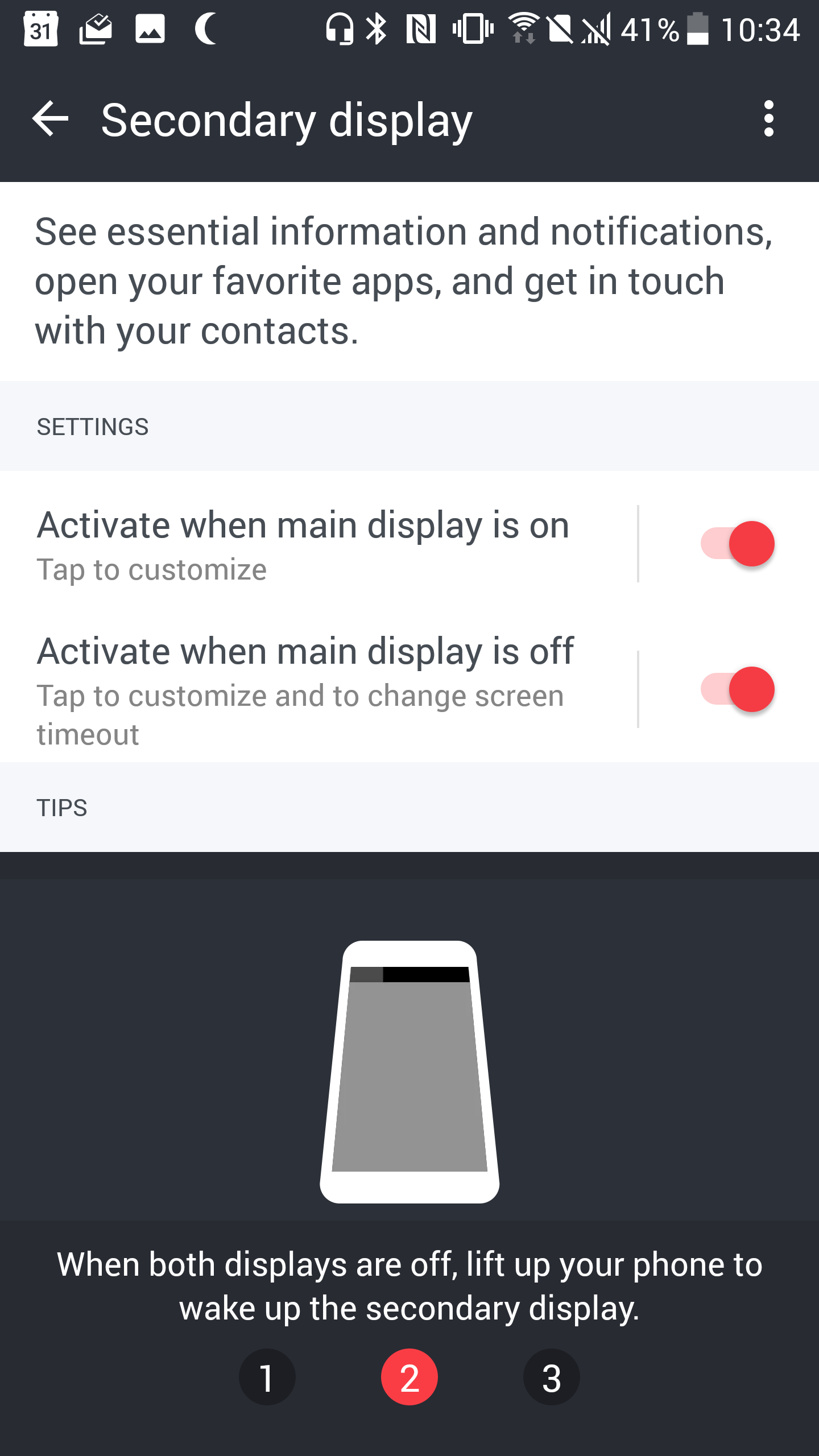Image resolution: width=819 pixels, height=1456 pixels.
Task: Jump to tip number 3
Action: point(551,1377)
